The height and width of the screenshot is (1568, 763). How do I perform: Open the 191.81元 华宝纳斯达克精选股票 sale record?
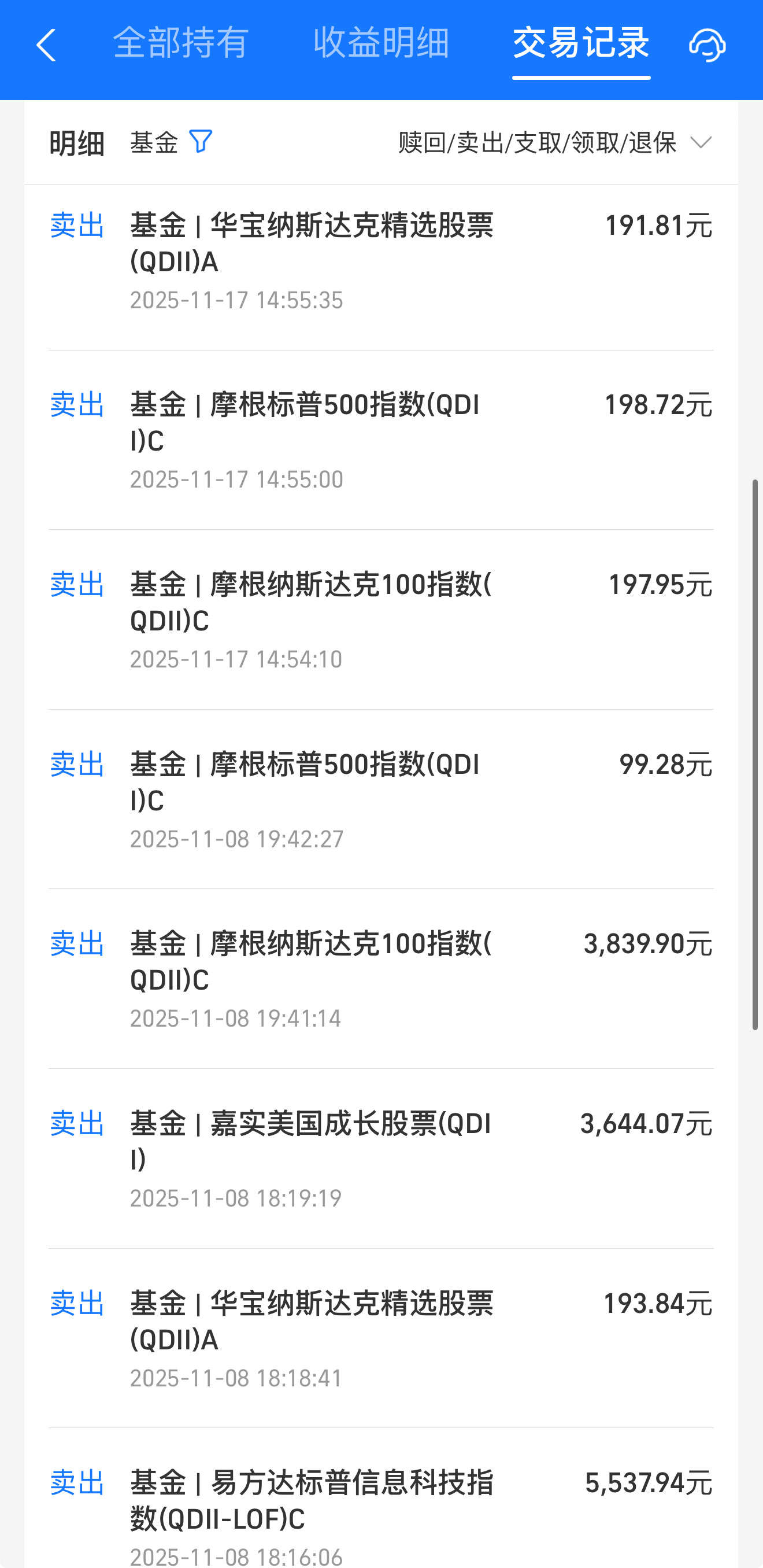[x=381, y=262]
